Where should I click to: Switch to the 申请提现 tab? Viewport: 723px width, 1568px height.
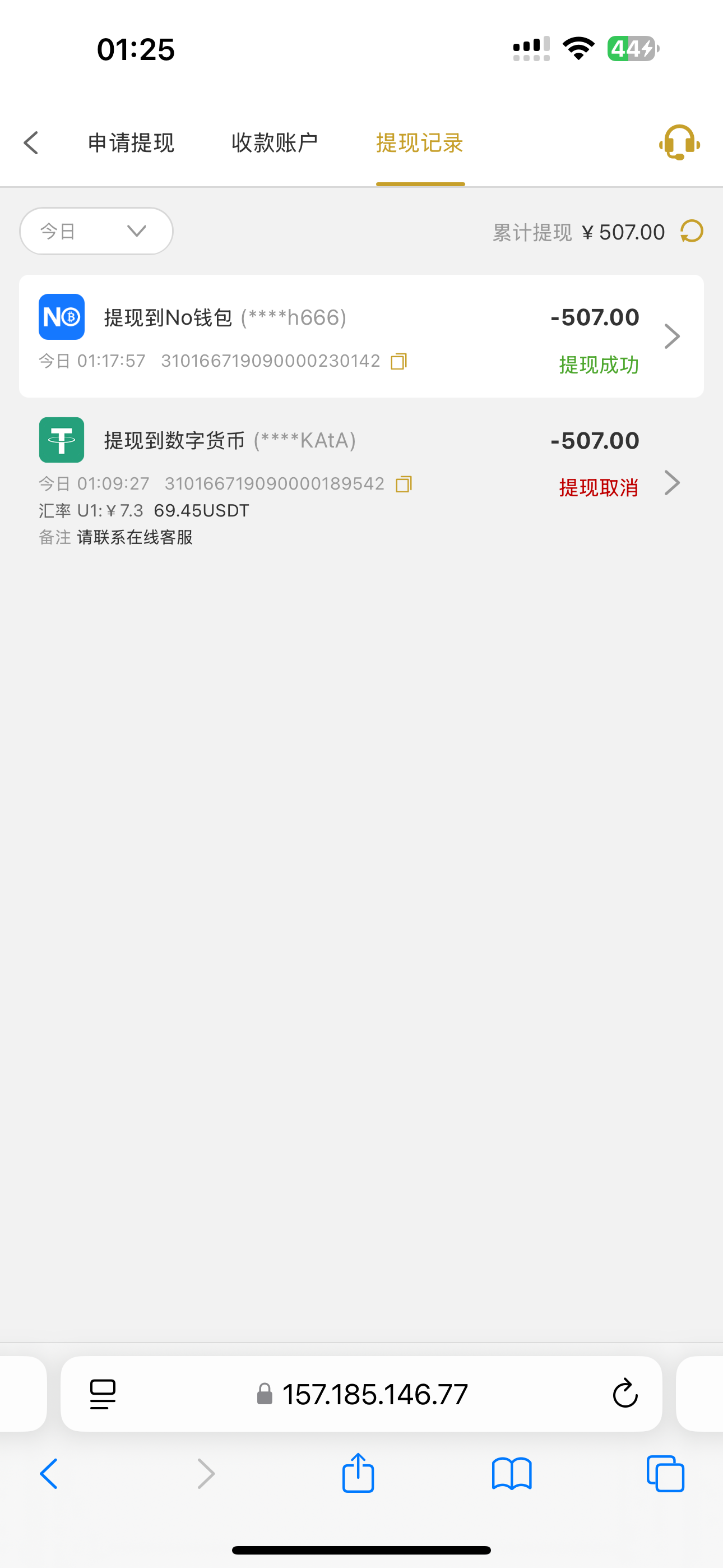[x=131, y=143]
